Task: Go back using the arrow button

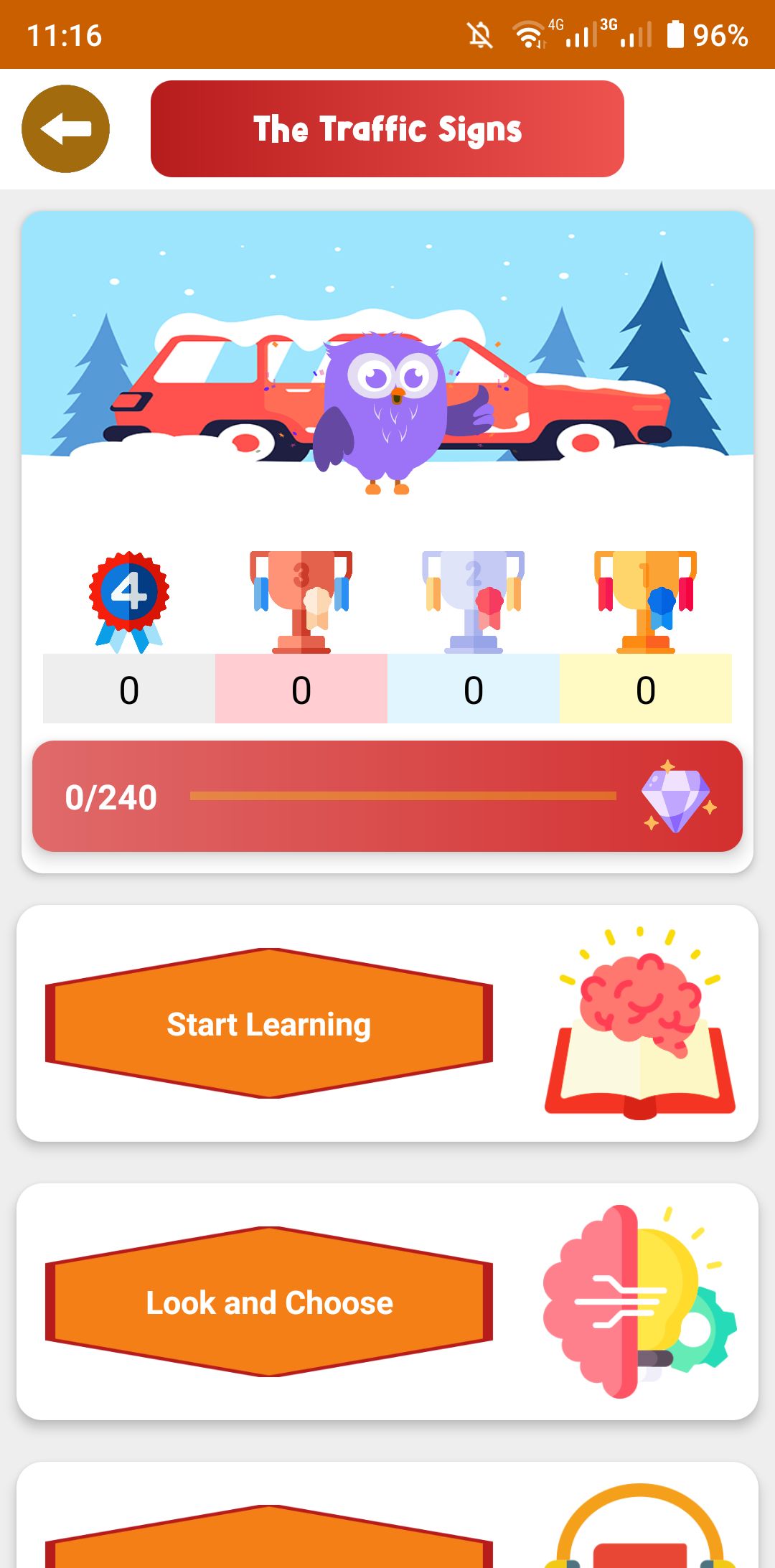Action: point(65,129)
